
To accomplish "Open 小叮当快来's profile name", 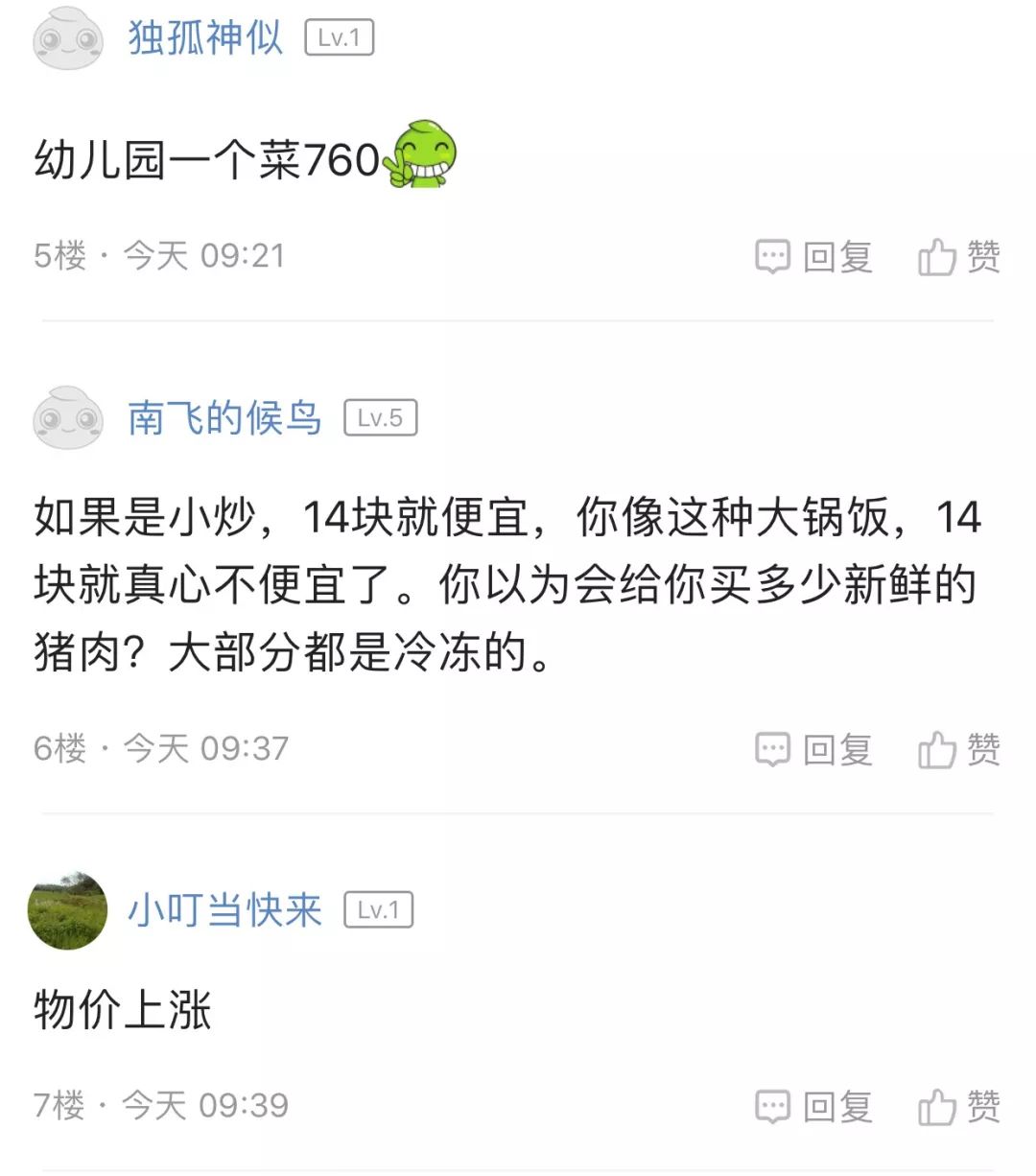I will [224, 910].
